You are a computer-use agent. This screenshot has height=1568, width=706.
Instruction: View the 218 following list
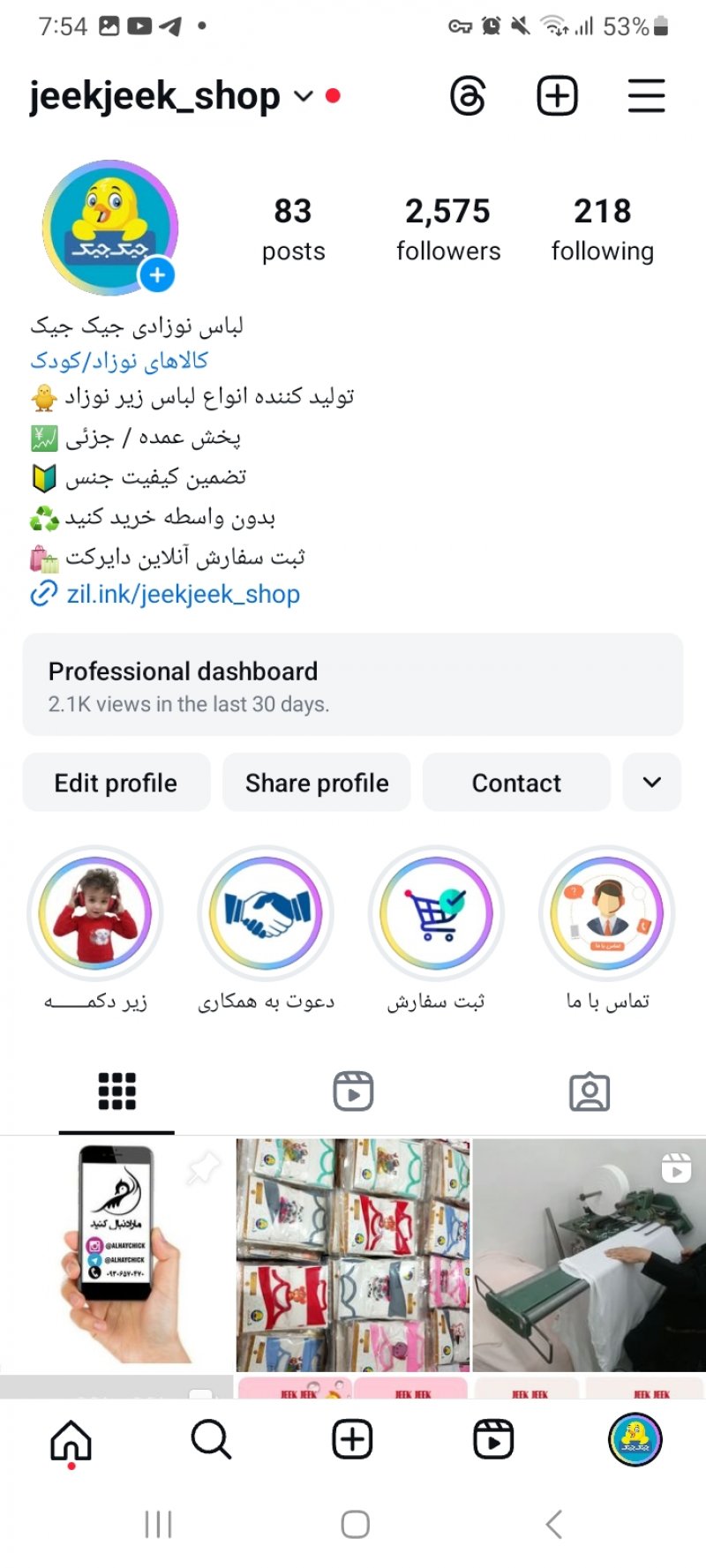603,229
